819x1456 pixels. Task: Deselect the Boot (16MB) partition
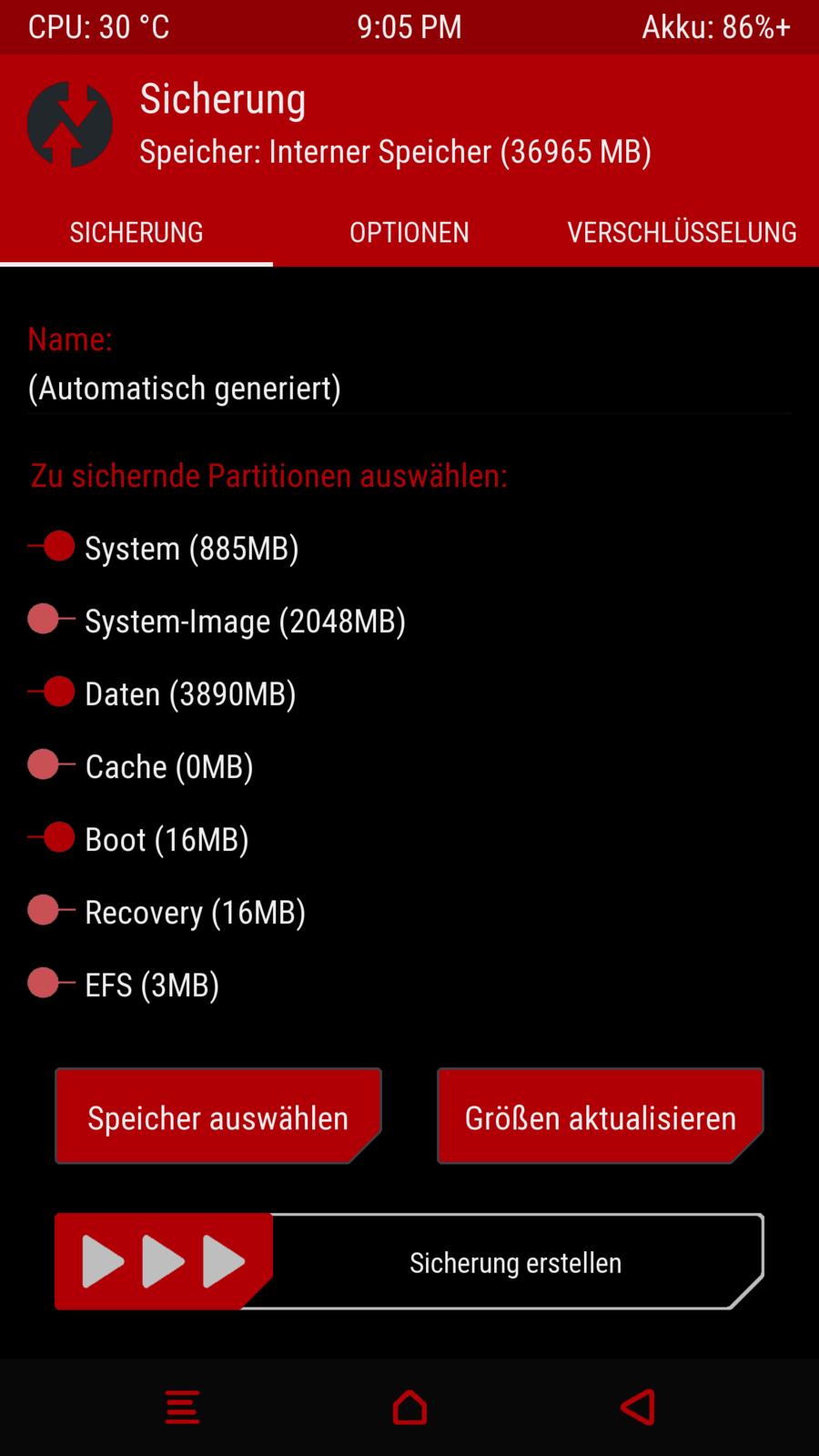[x=52, y=838]
